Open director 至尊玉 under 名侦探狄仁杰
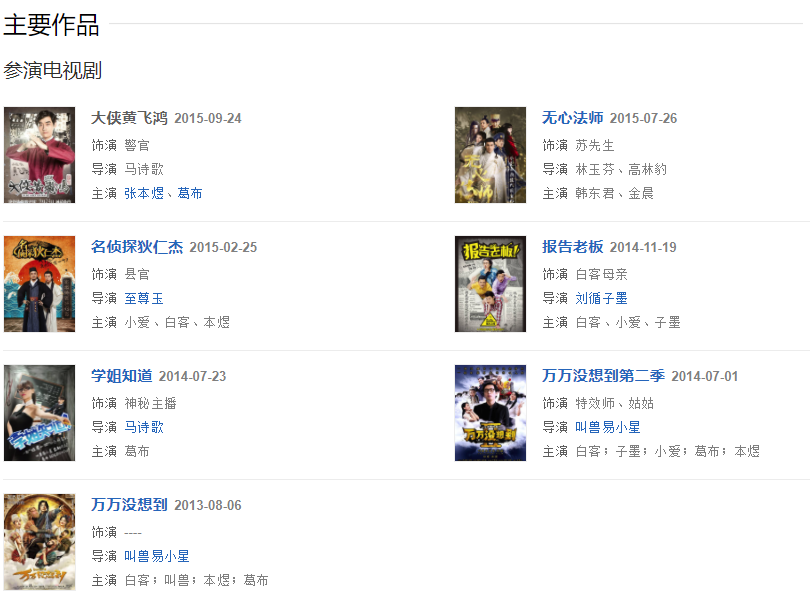 click(144, 298)
